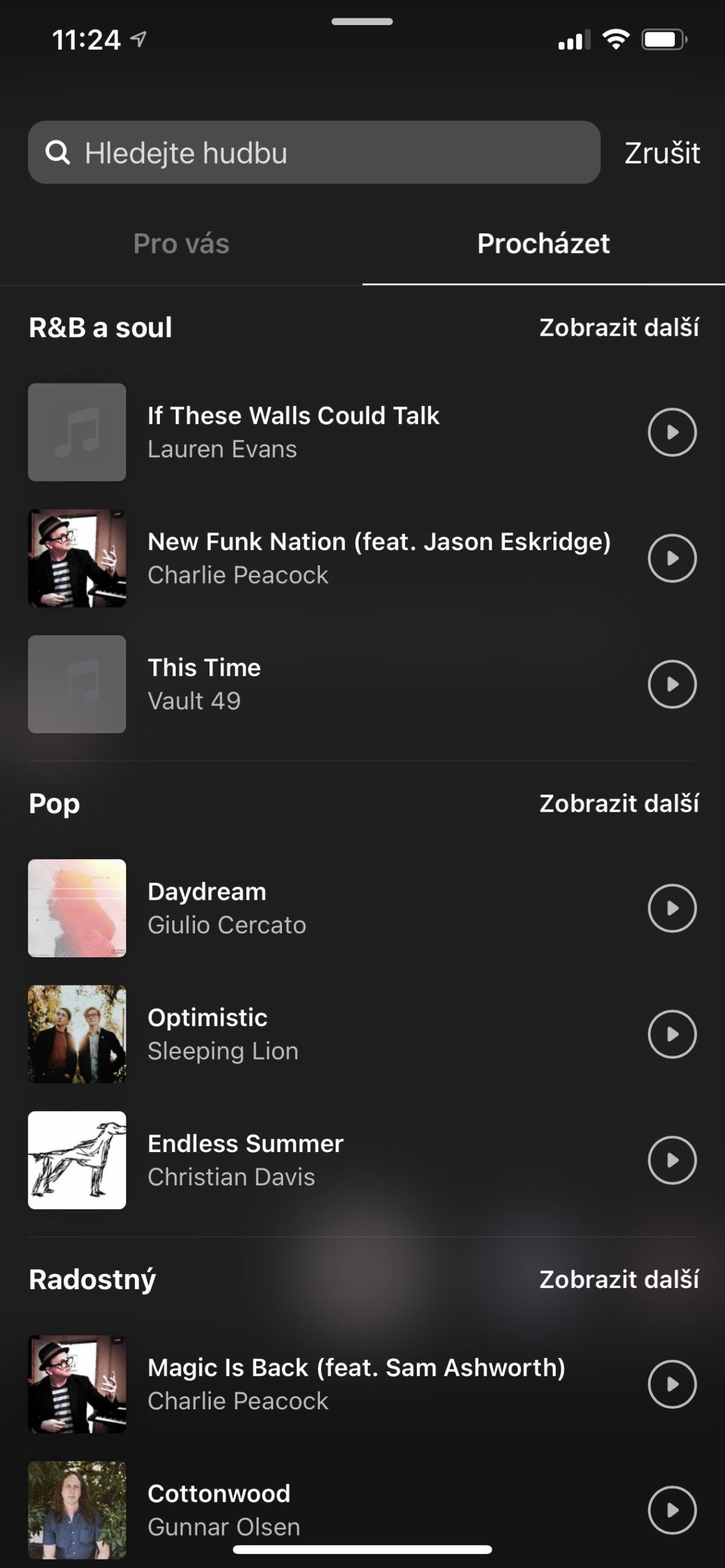Click the magnifying glass search icon
The height and width of the screenshot is (1568, 725).
tap(57, 152)
